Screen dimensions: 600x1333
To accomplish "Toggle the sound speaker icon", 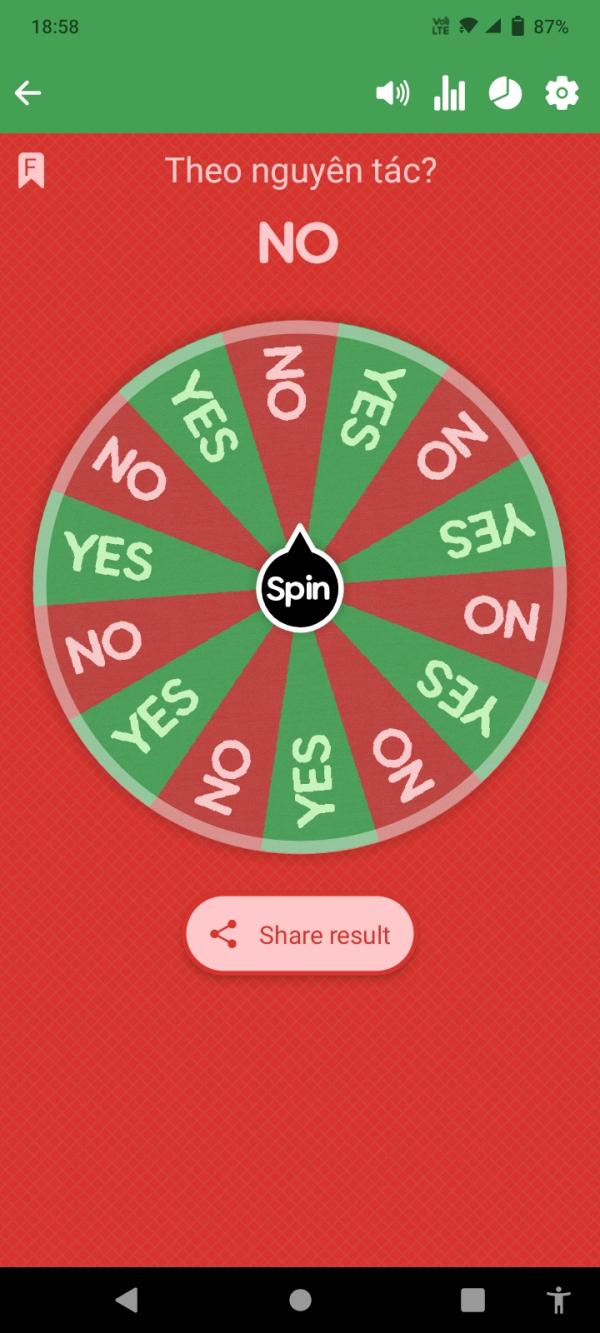I will pos(392,94).
